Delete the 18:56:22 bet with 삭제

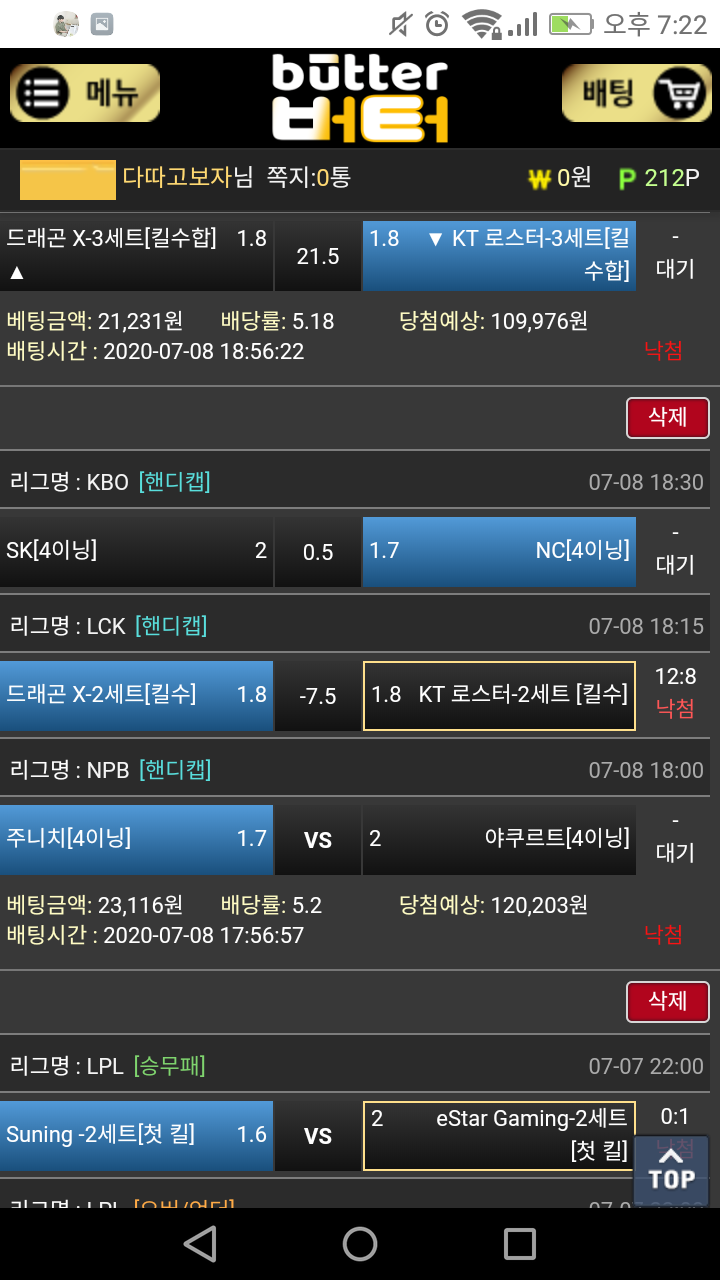point(667,417)
